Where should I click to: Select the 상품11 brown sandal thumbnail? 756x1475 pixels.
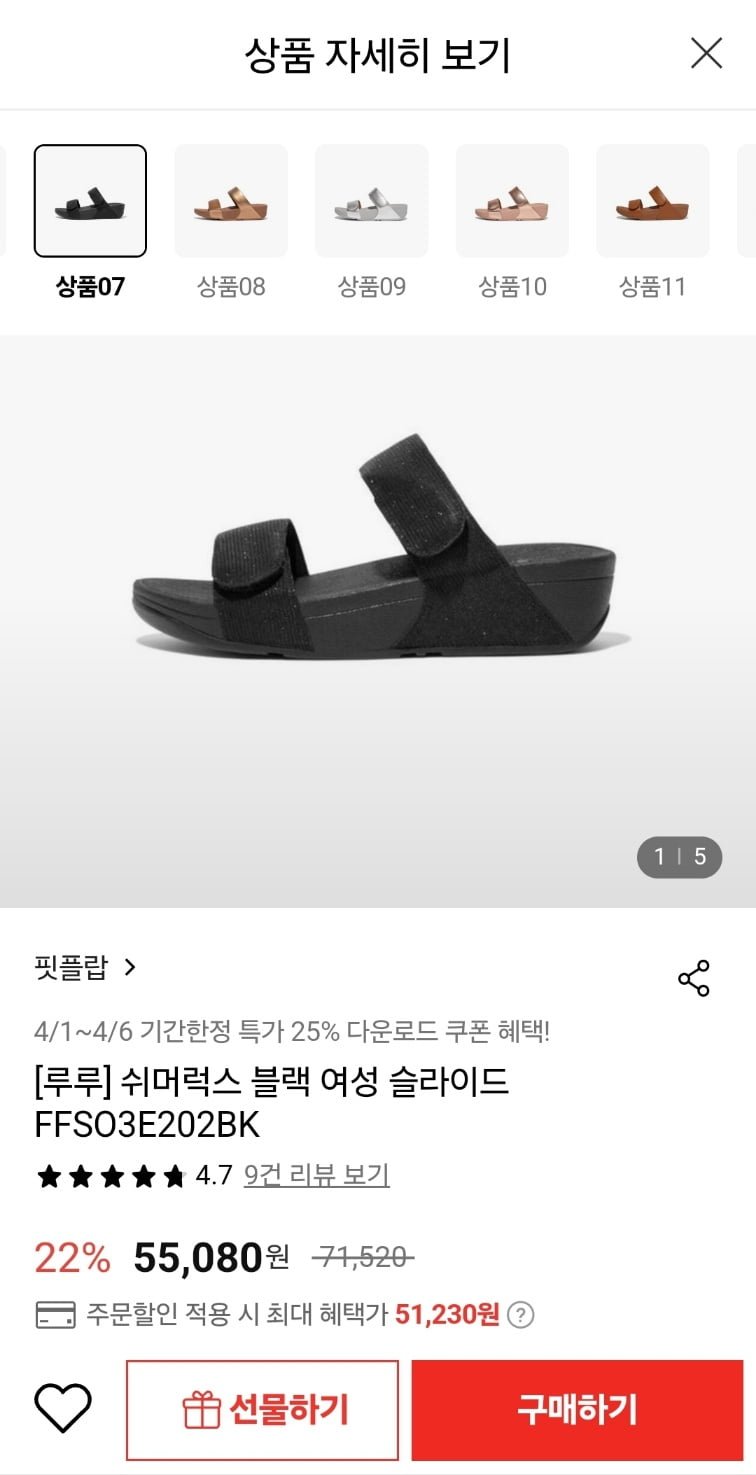(653, 201)
